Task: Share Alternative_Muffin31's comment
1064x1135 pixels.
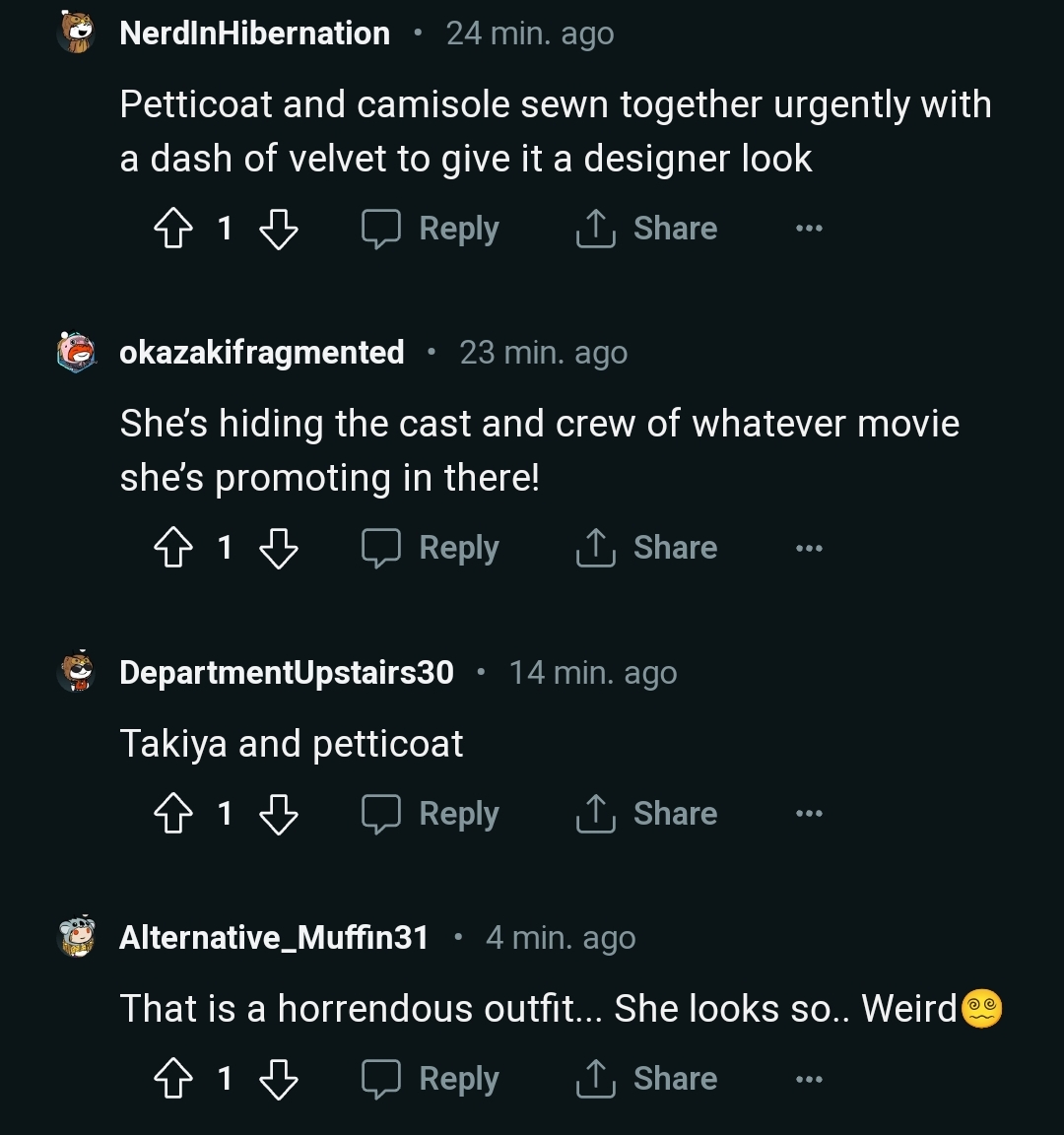Action: [646, 1079]
